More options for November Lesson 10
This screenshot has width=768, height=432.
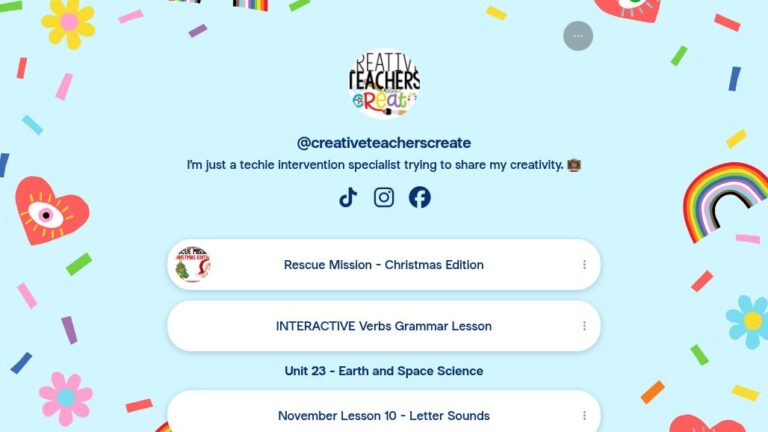[x=584, y=415]
